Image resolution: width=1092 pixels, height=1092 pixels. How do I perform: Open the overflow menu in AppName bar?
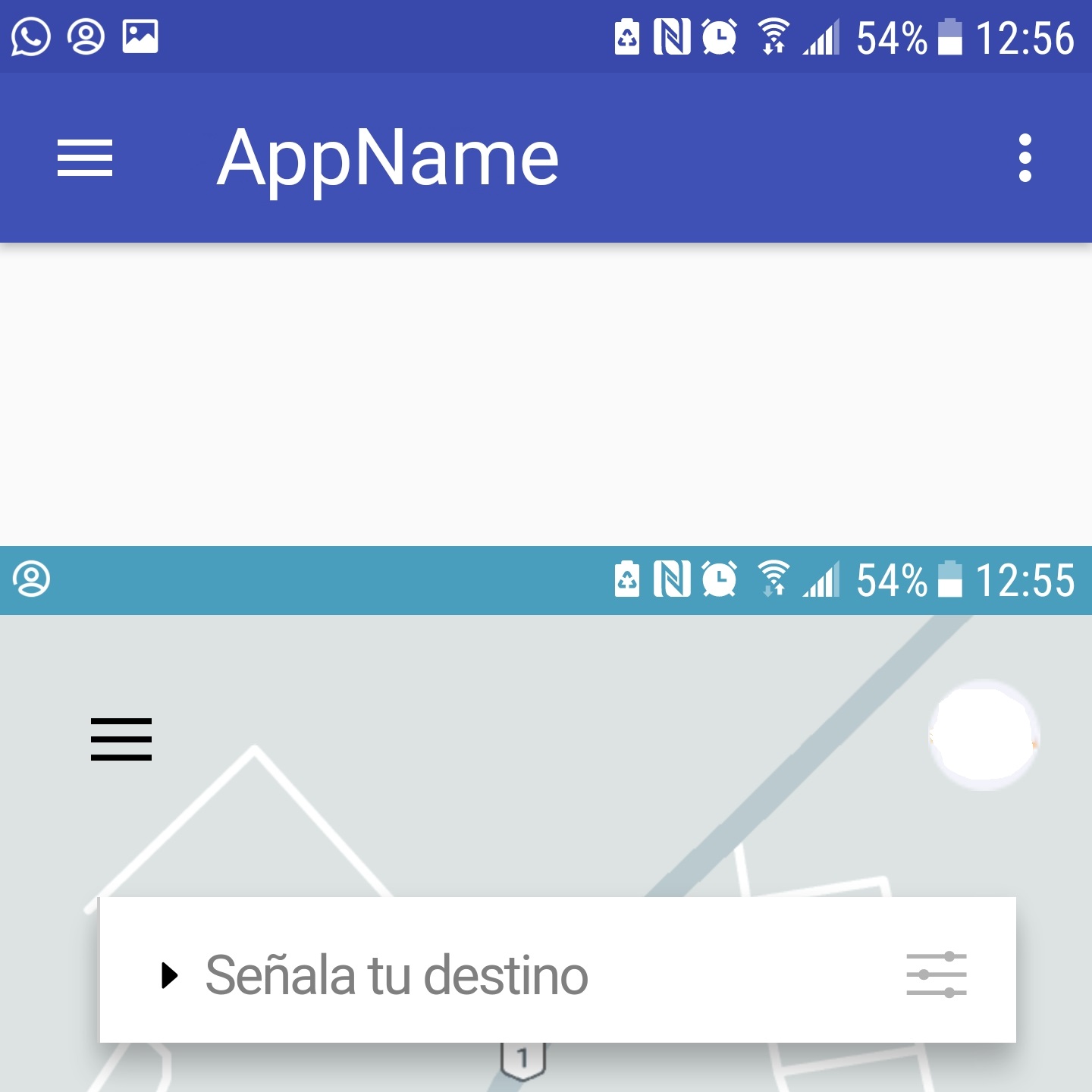click(x=1025, y=158)
